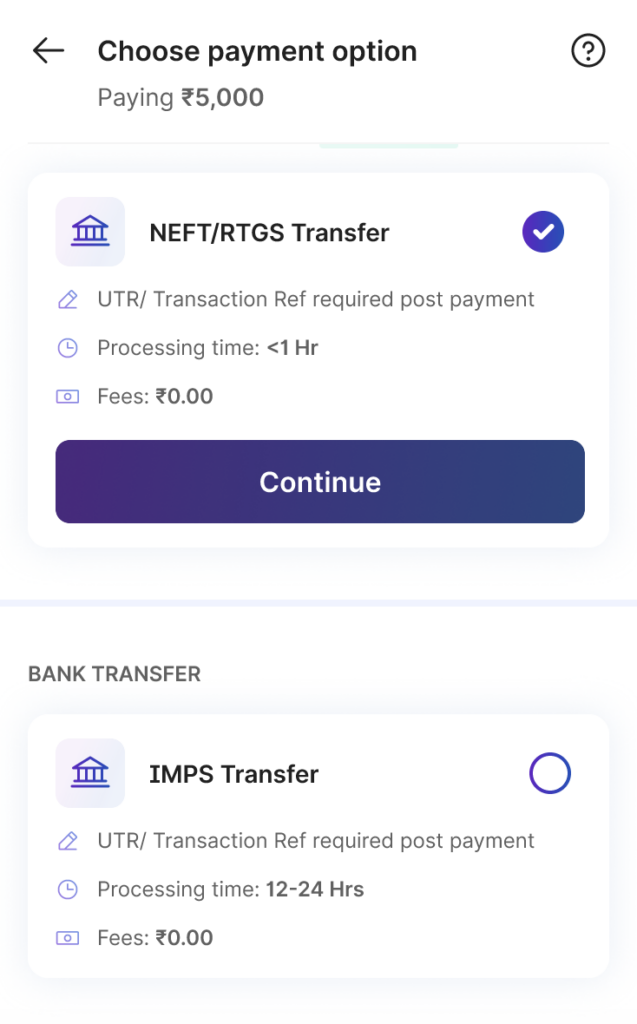This screenshot has width=637, height=1024.
Task: Select the IMPS Transfer radio button
Action: [x=549, y=773]
